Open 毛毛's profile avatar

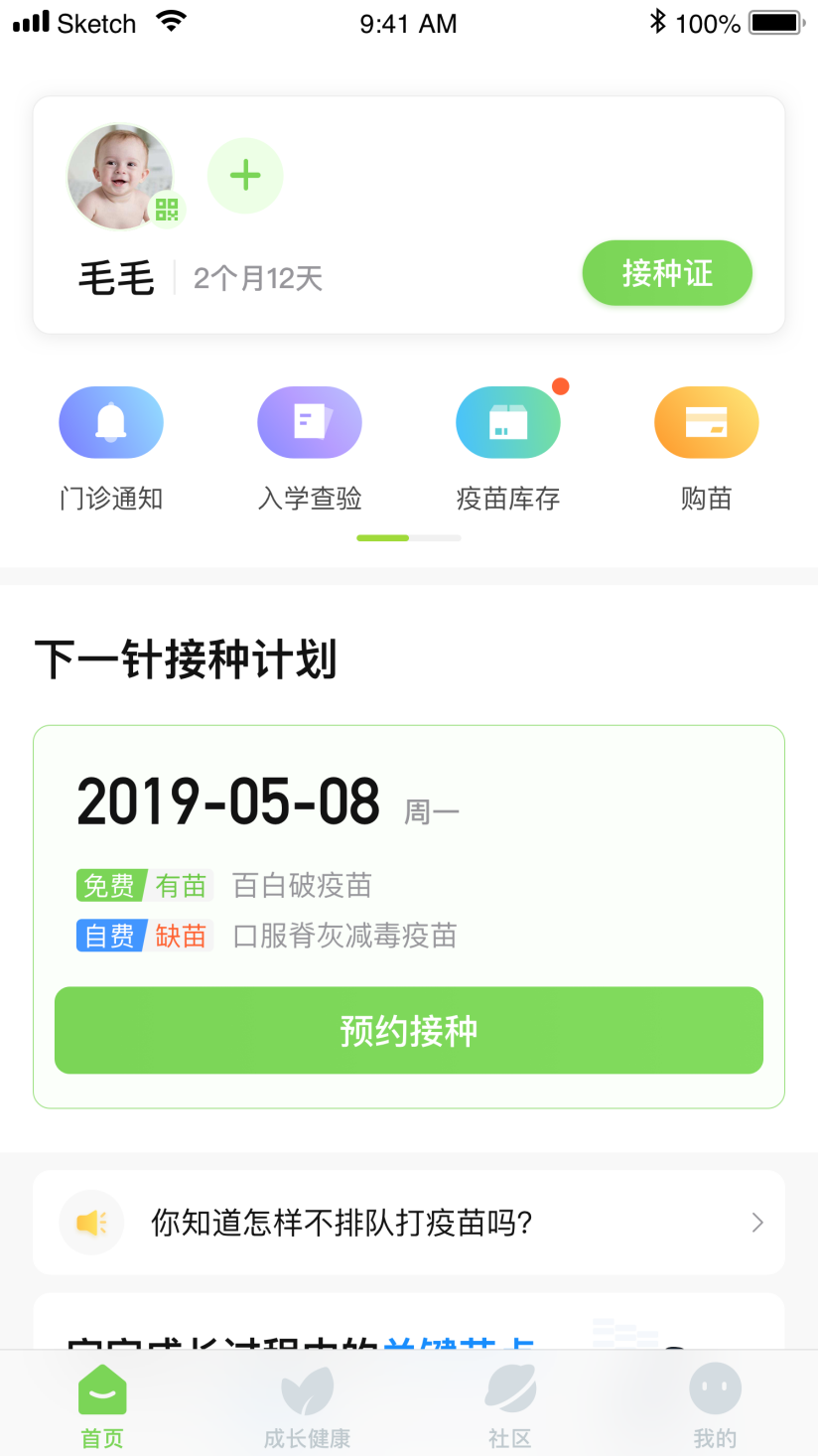click(120, 177)
